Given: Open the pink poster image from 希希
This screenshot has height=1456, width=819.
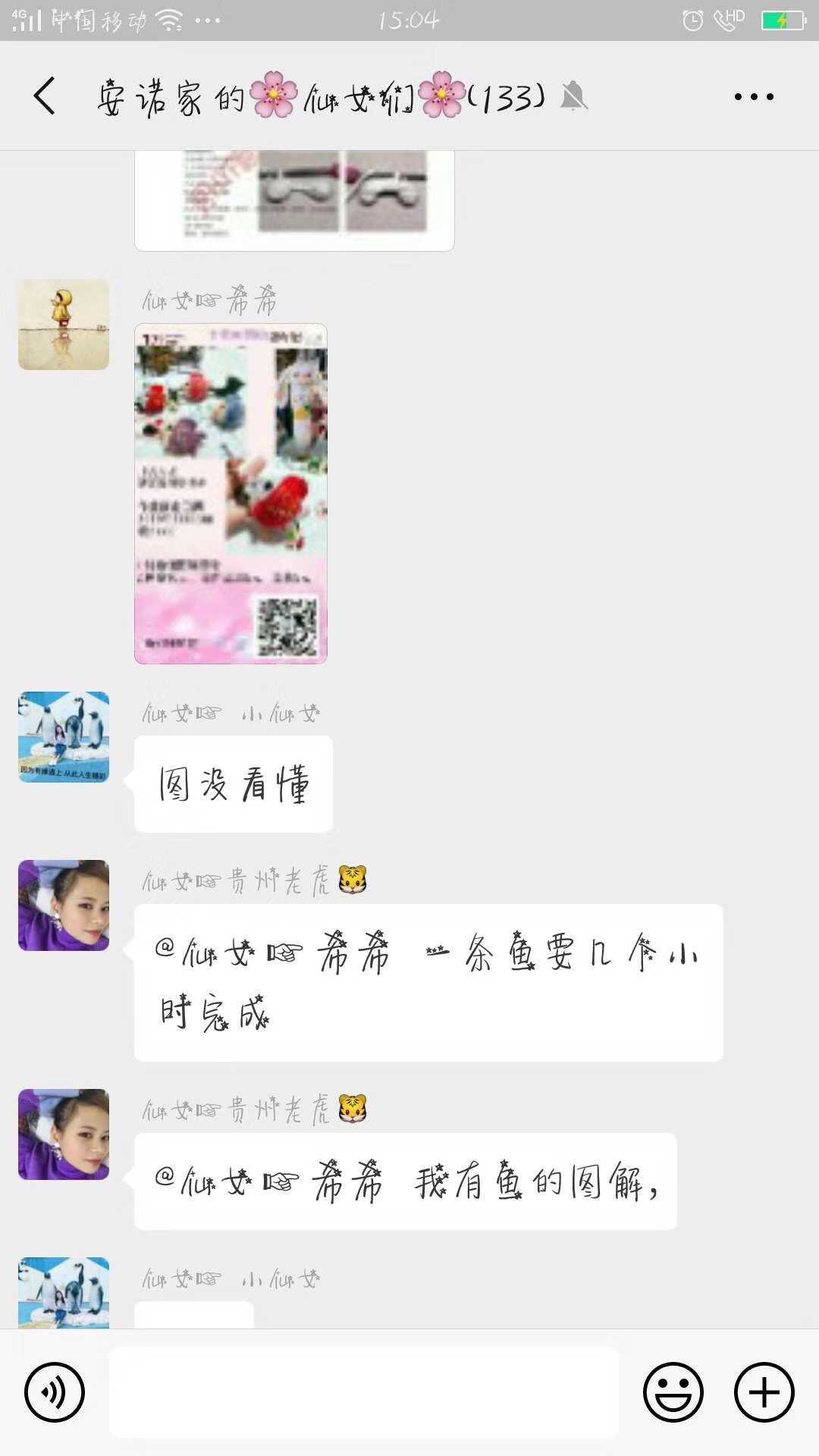Looking at the screenshot, I should (231, 494).
